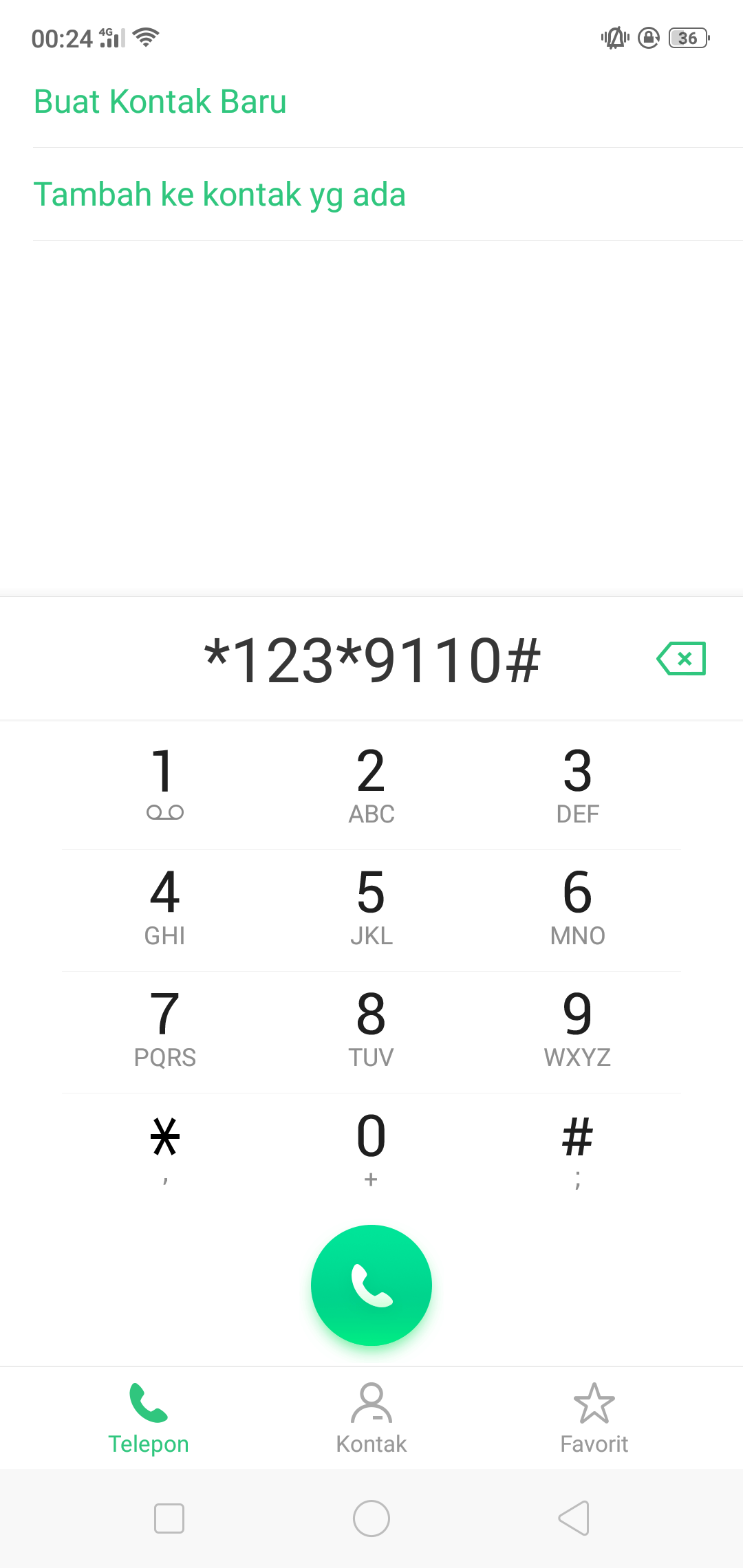The width and height of the screenshot is (743, 1568).
Task: Select the Telepon phone icon
Action: pyautogui.click(x=148, y=1405)
